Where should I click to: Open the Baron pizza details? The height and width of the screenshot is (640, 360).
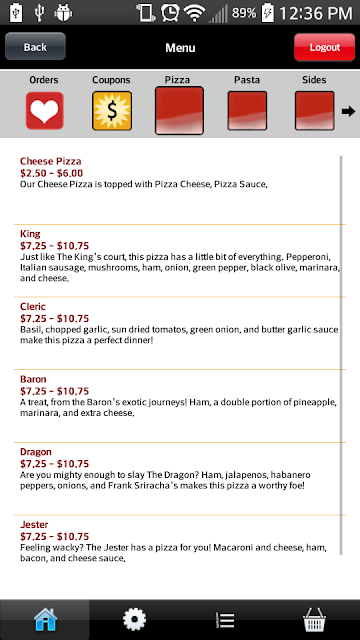tap(178, 406)
